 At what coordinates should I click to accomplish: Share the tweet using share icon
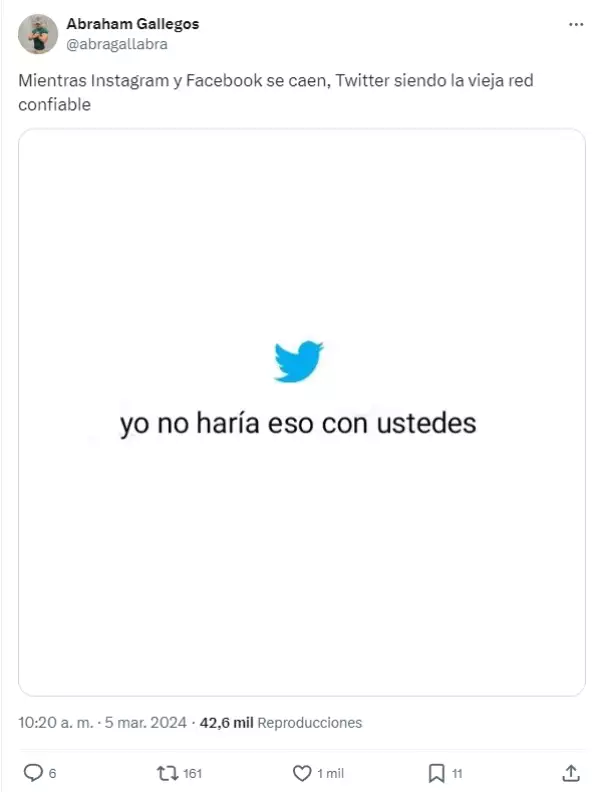click(570, 773)
